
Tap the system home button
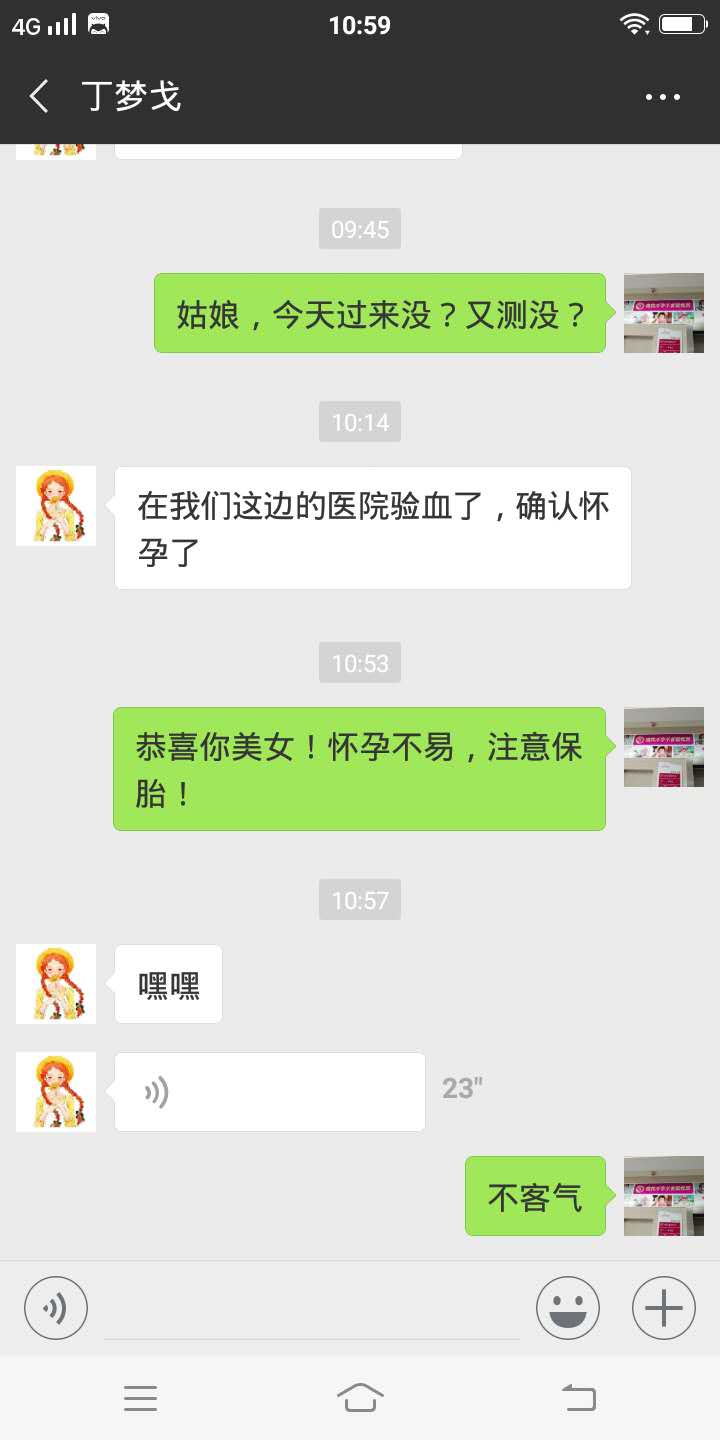(360, 1398)
